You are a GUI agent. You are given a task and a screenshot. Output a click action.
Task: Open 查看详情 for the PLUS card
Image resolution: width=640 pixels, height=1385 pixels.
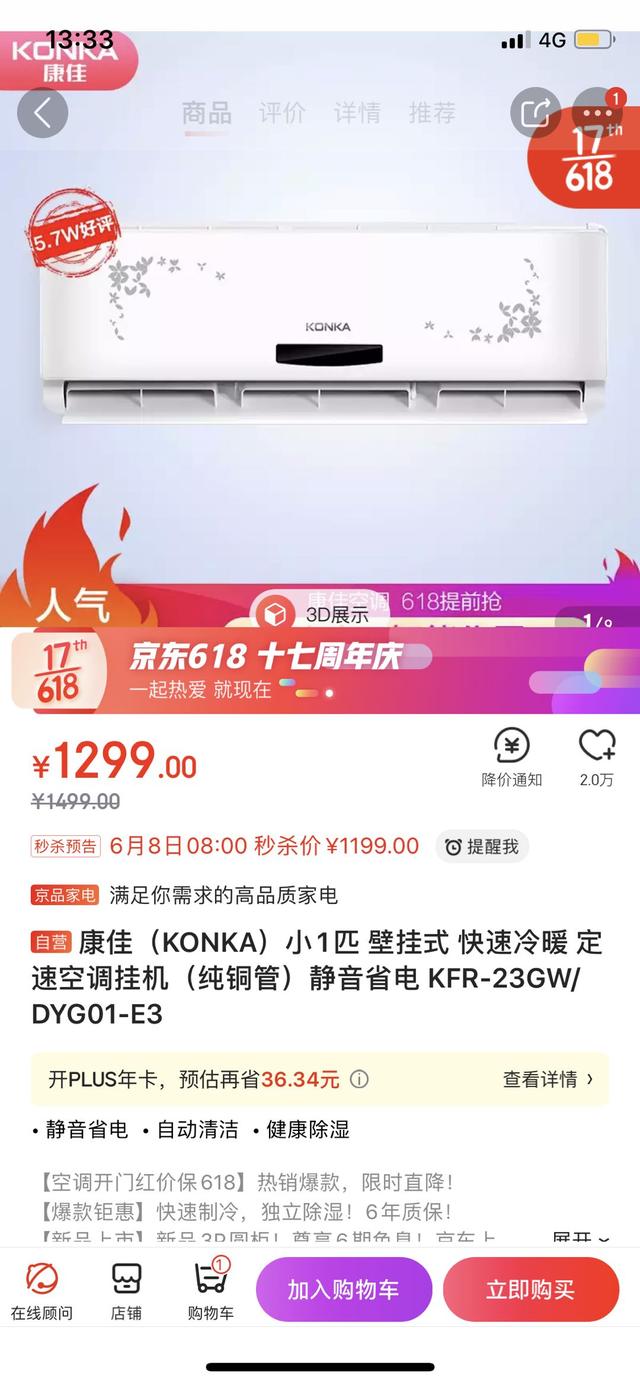(x=548, y=1079)
